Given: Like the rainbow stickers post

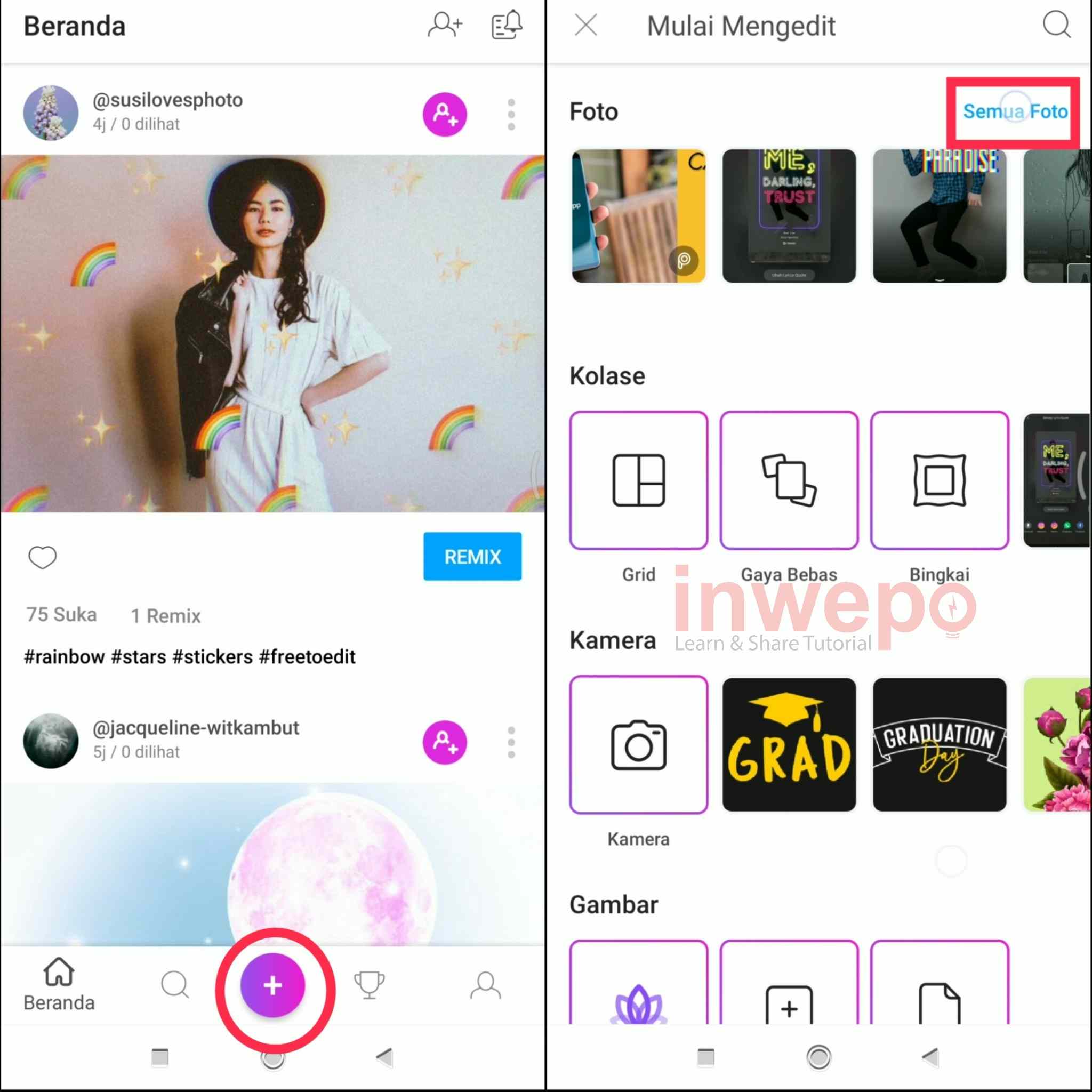Looking at the screenshot, I should [43, 557].
